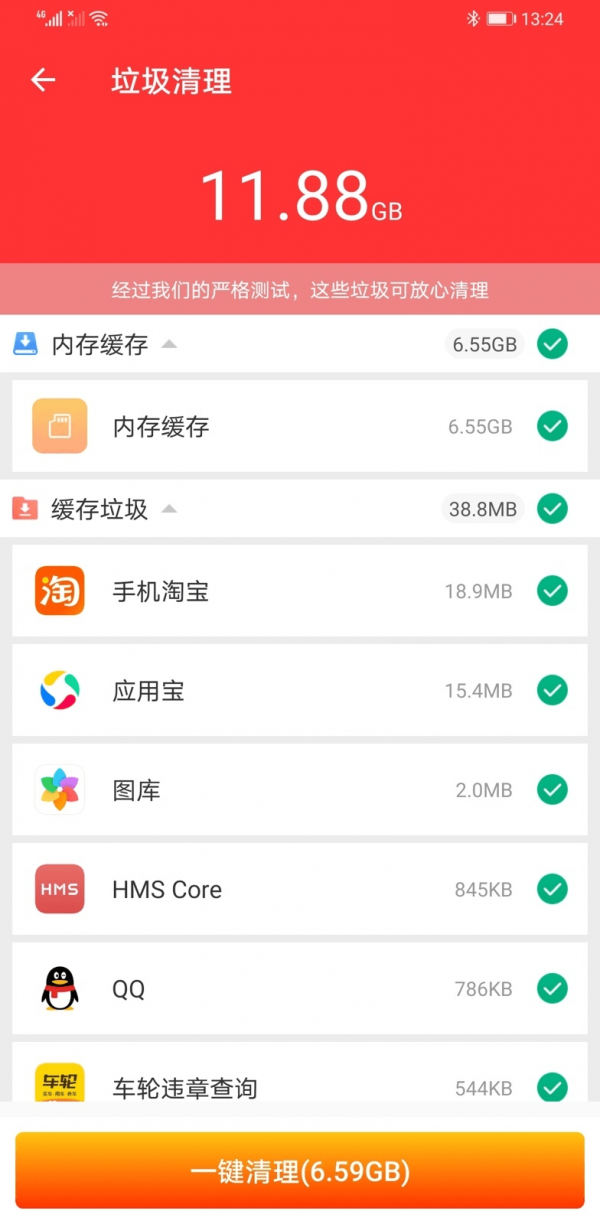Deselect 车轮违章查询 cache checkbox

pos(552,1087)
